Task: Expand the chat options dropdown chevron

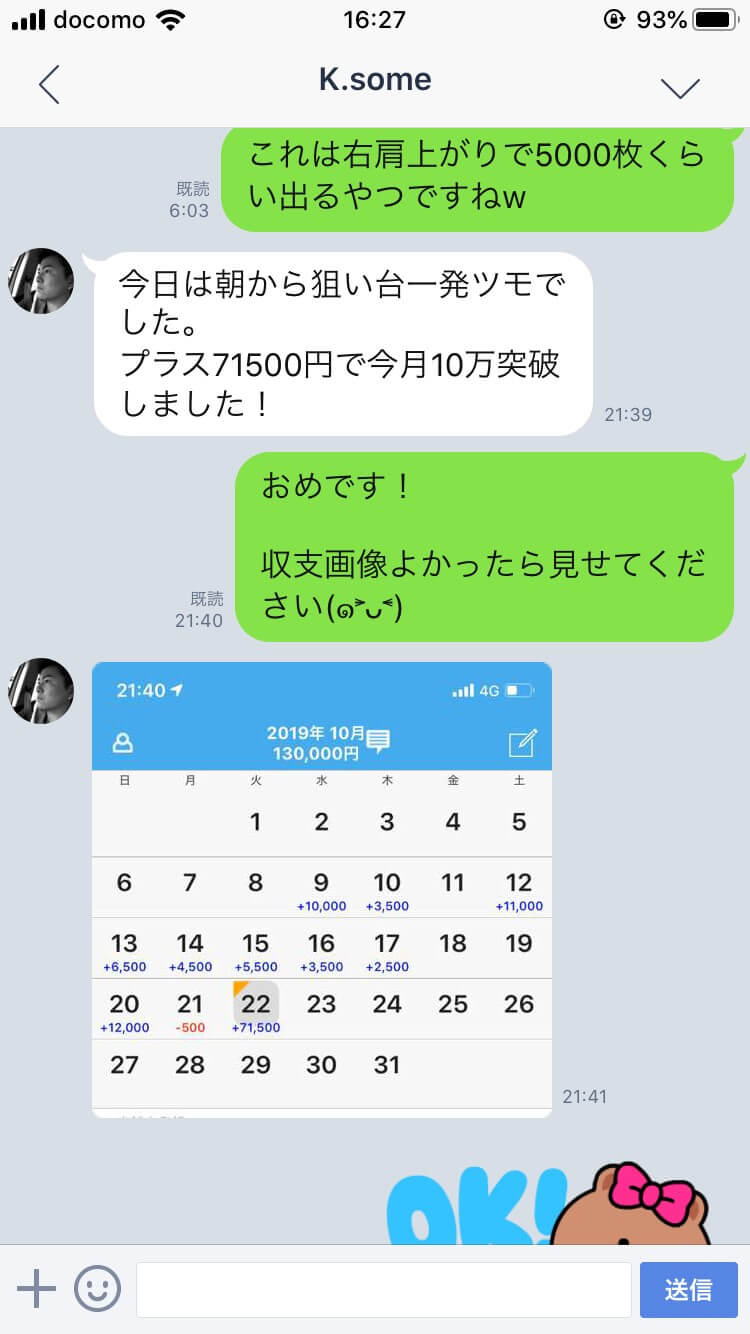Action: [x=680, y=87]
